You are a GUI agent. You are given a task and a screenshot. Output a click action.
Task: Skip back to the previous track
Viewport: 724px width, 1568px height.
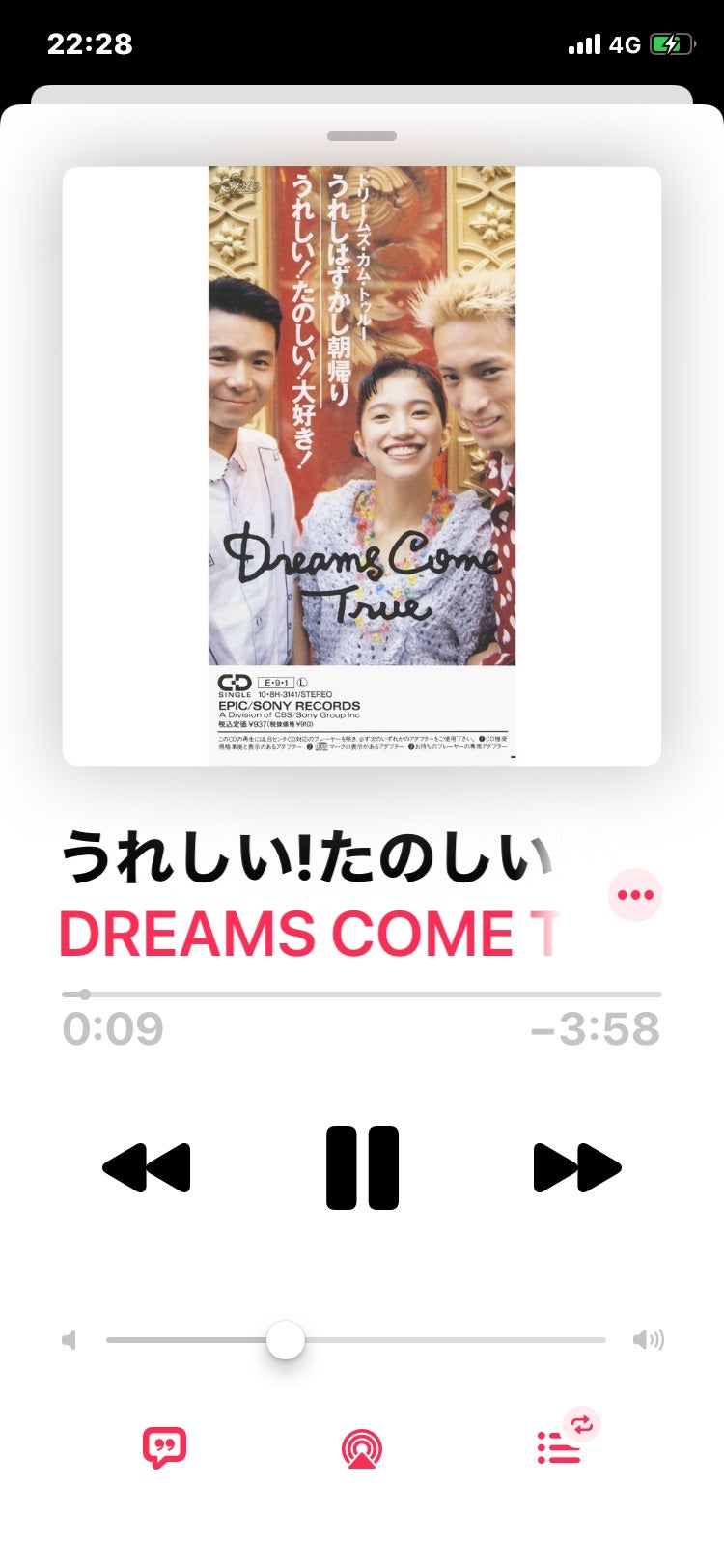click(147, 1167)
